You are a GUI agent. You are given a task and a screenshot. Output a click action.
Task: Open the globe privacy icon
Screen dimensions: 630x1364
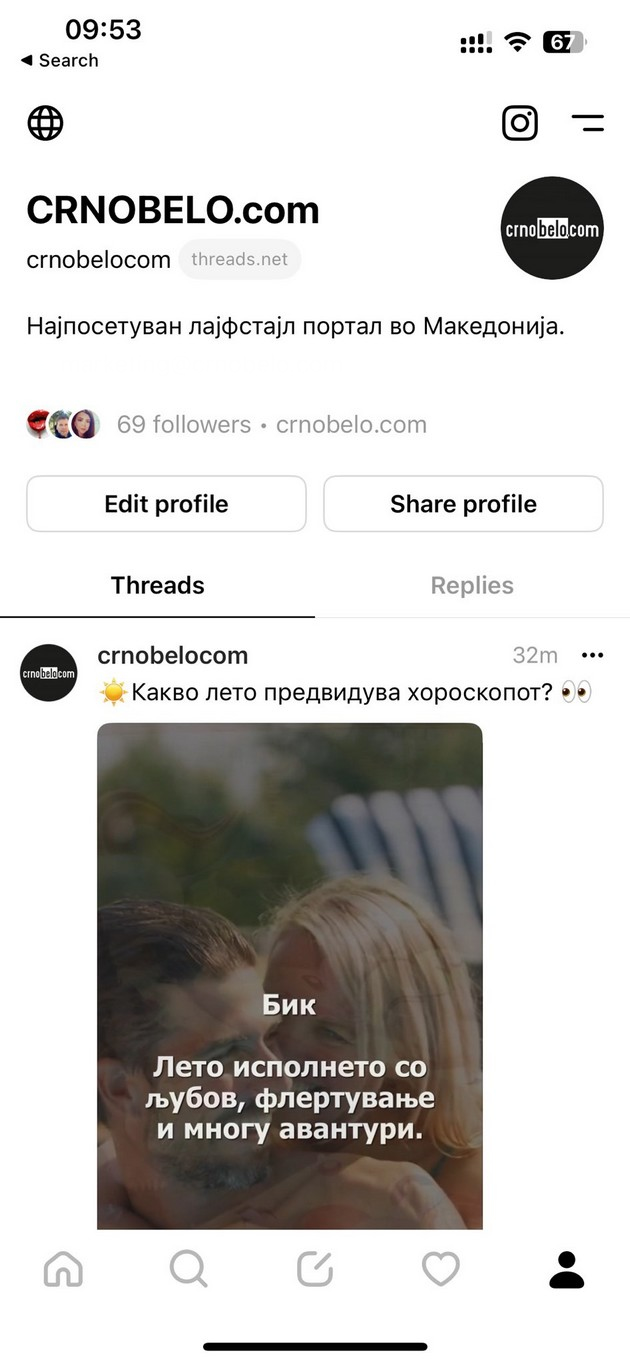tap(45, 123)
